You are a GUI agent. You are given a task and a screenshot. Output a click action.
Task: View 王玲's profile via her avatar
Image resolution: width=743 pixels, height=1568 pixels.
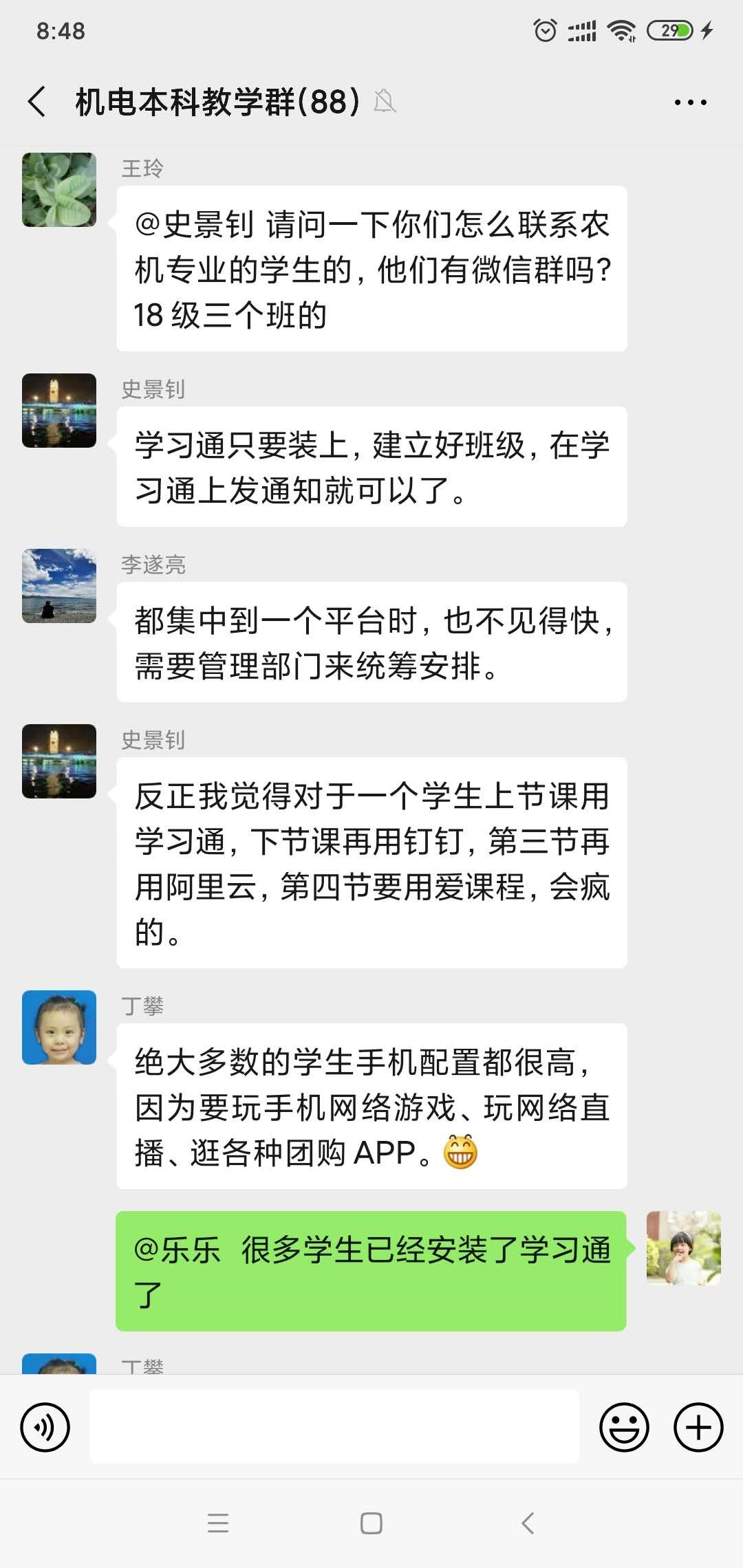tap(59, 190)
